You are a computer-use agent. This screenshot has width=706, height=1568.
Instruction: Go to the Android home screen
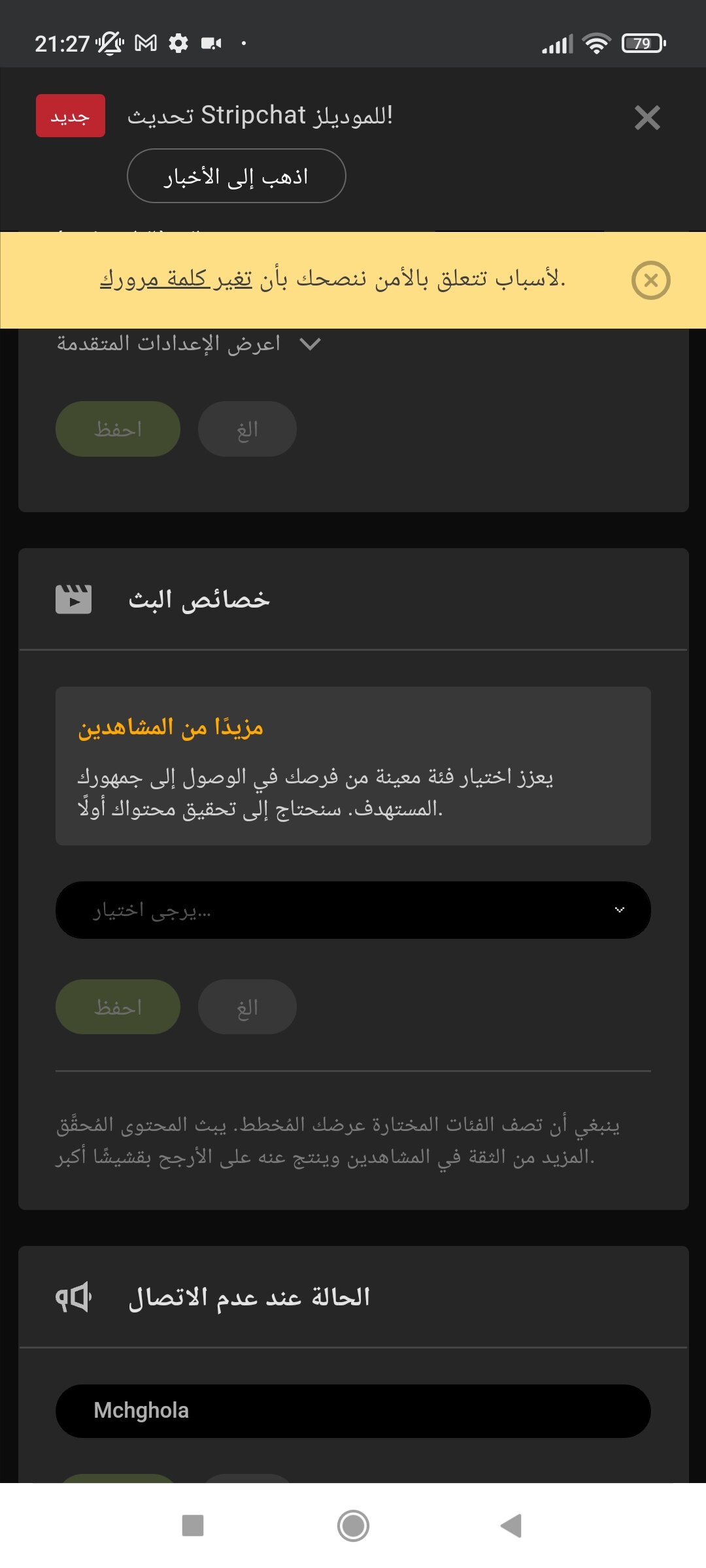353,1526
